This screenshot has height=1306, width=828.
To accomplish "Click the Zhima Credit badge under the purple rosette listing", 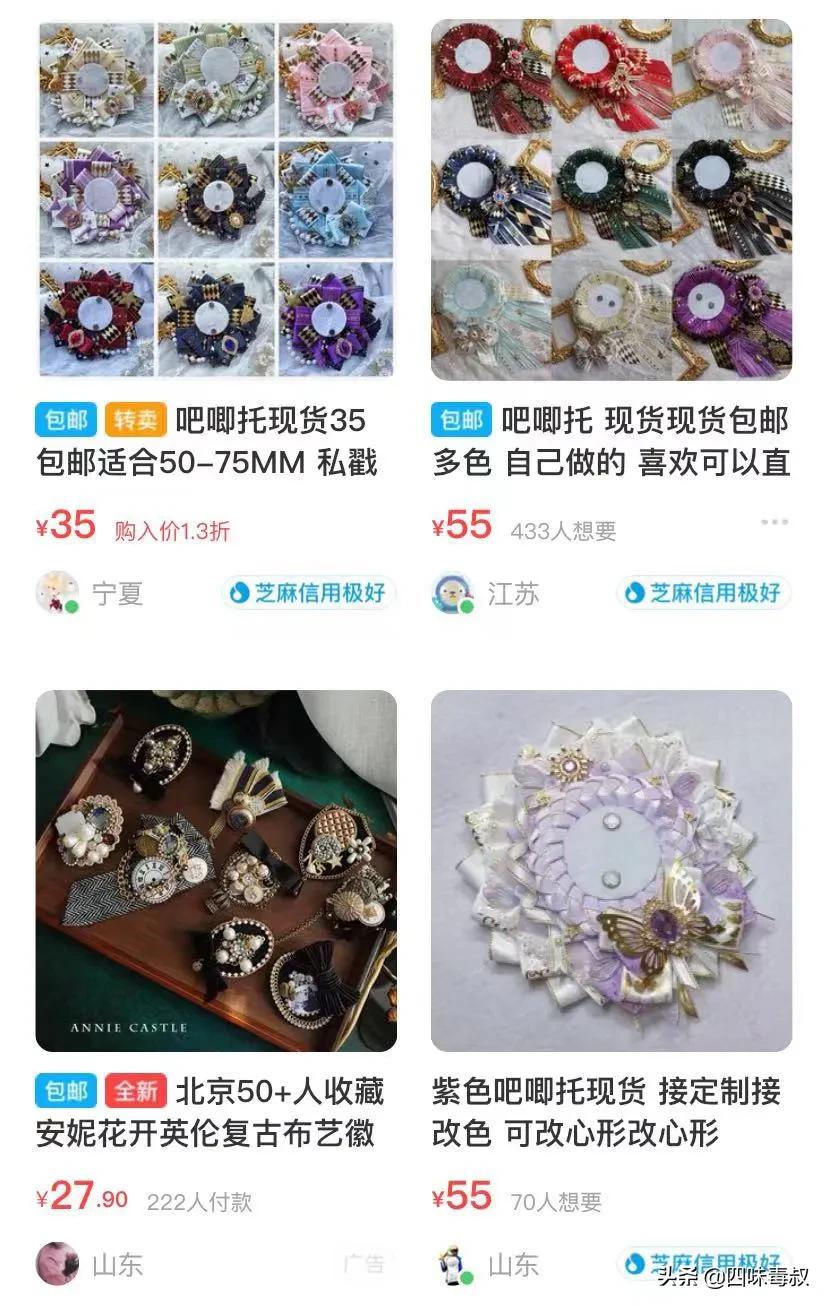I will click(x=702, y=1265).
